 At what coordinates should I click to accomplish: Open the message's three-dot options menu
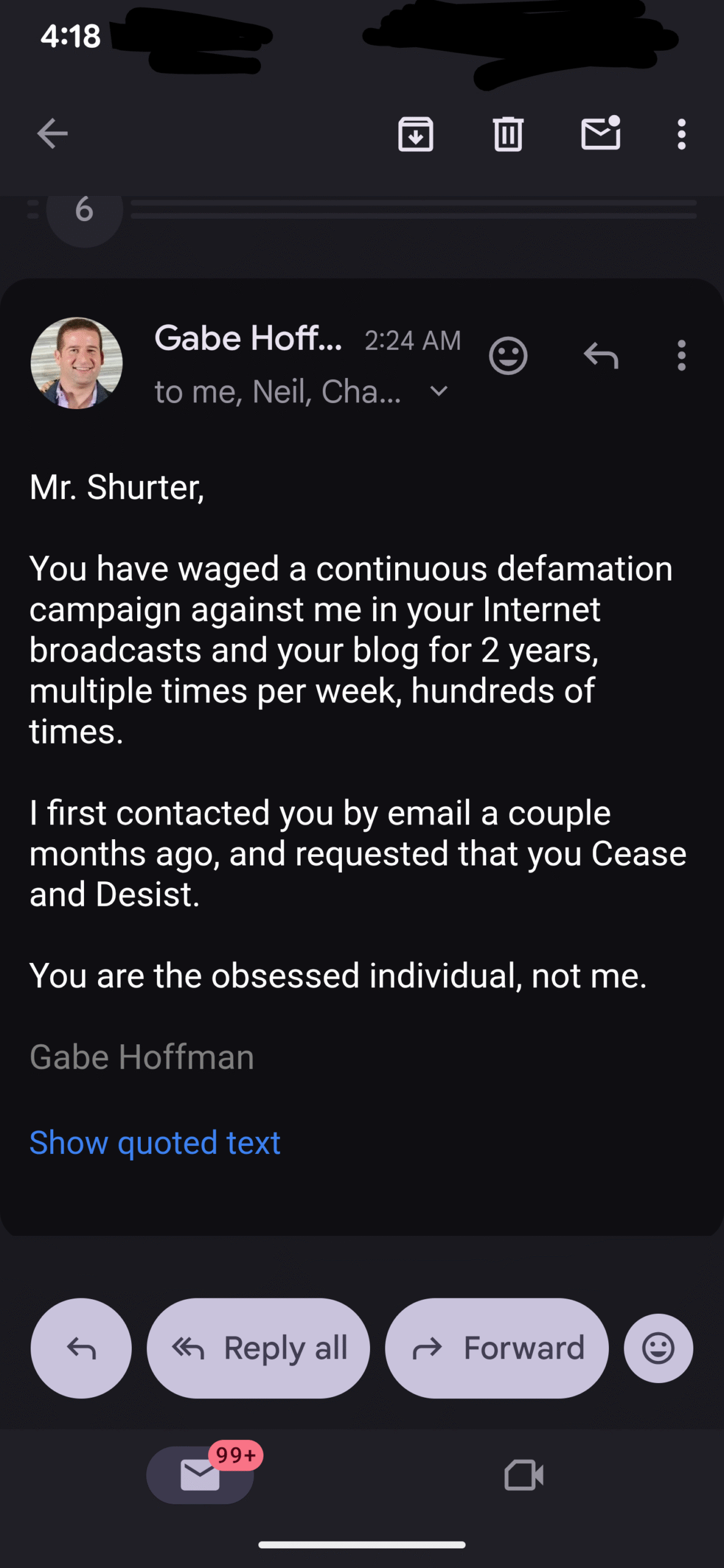681,355
